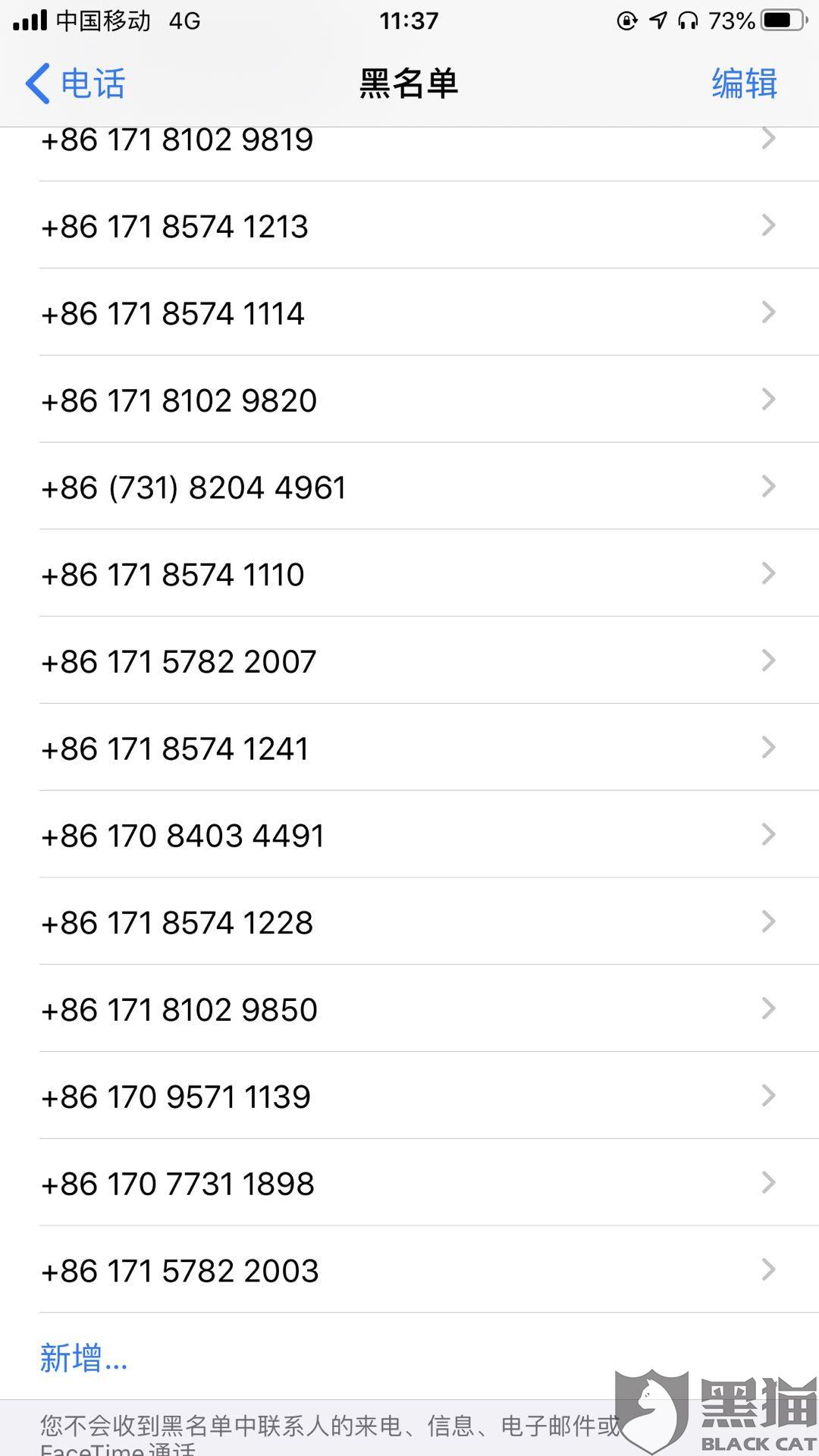View details of +86 171 8574 1228
The height and width of the screenshot is (1456, 819).
coord(409,922)
